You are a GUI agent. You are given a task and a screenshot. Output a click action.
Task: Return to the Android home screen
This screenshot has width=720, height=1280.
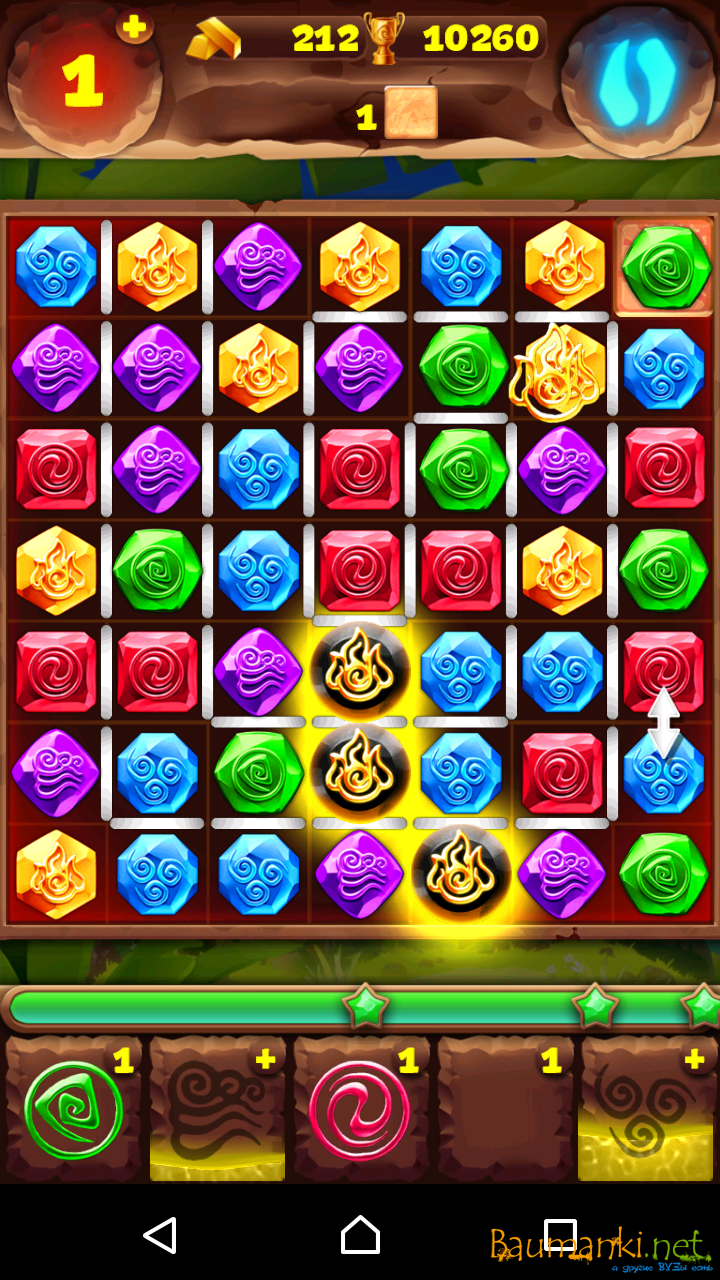(x=360, y=1236)
